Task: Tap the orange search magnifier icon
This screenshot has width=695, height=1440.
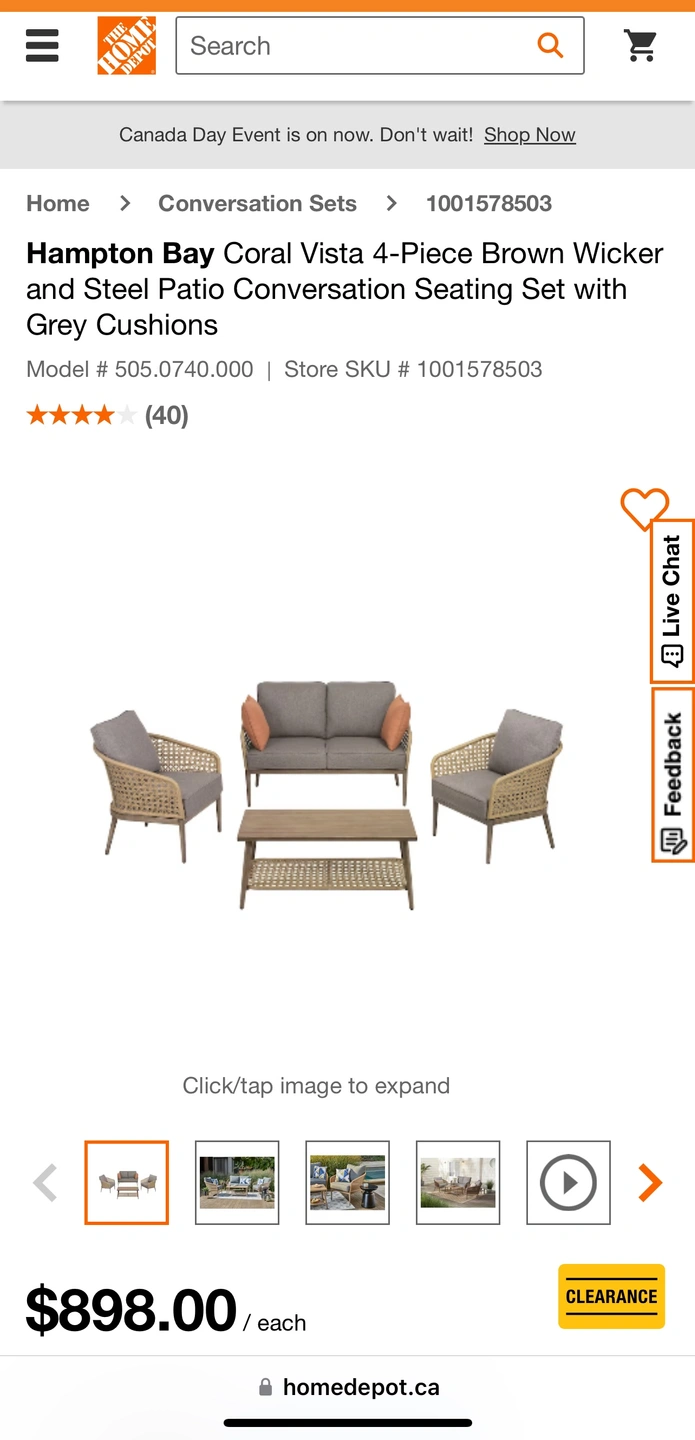Action: (550, 45)
